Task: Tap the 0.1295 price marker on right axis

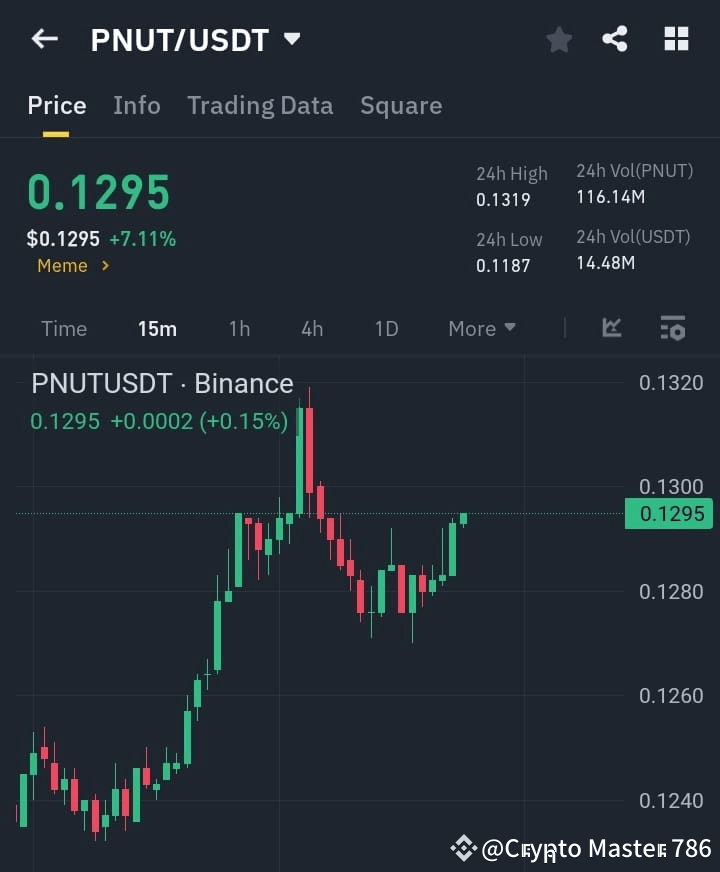Action: tap(668, 513)
